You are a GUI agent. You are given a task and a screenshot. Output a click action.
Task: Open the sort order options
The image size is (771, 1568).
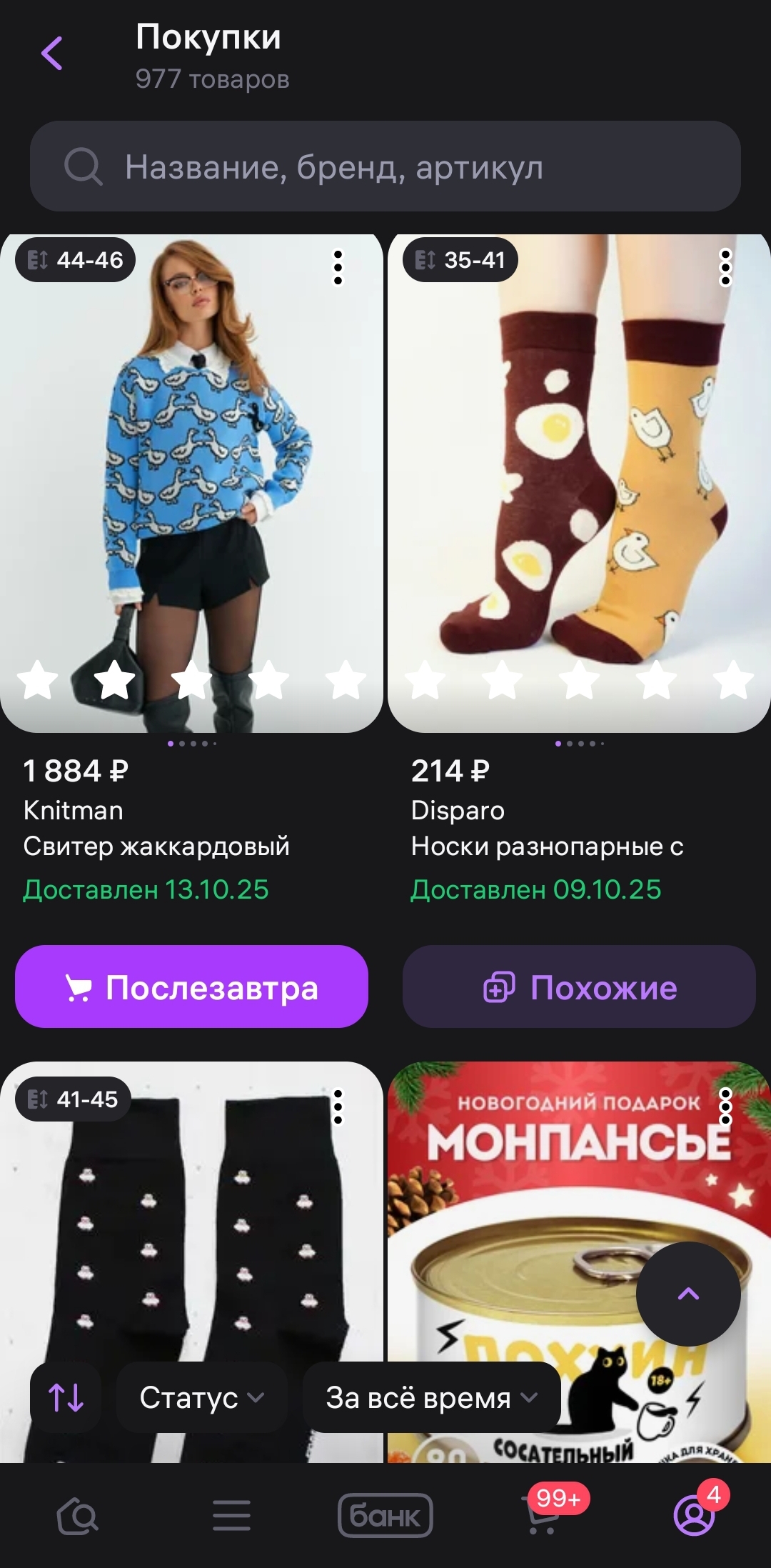click(x=66, y=1397)
